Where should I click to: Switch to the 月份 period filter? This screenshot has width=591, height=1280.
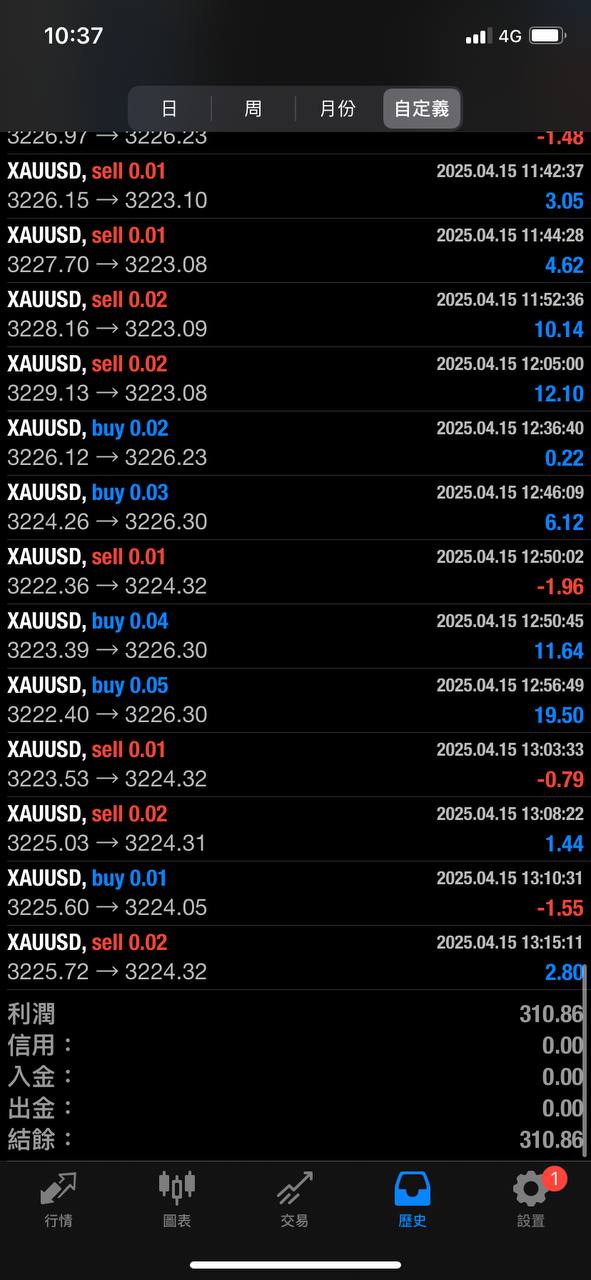point(337,108)
